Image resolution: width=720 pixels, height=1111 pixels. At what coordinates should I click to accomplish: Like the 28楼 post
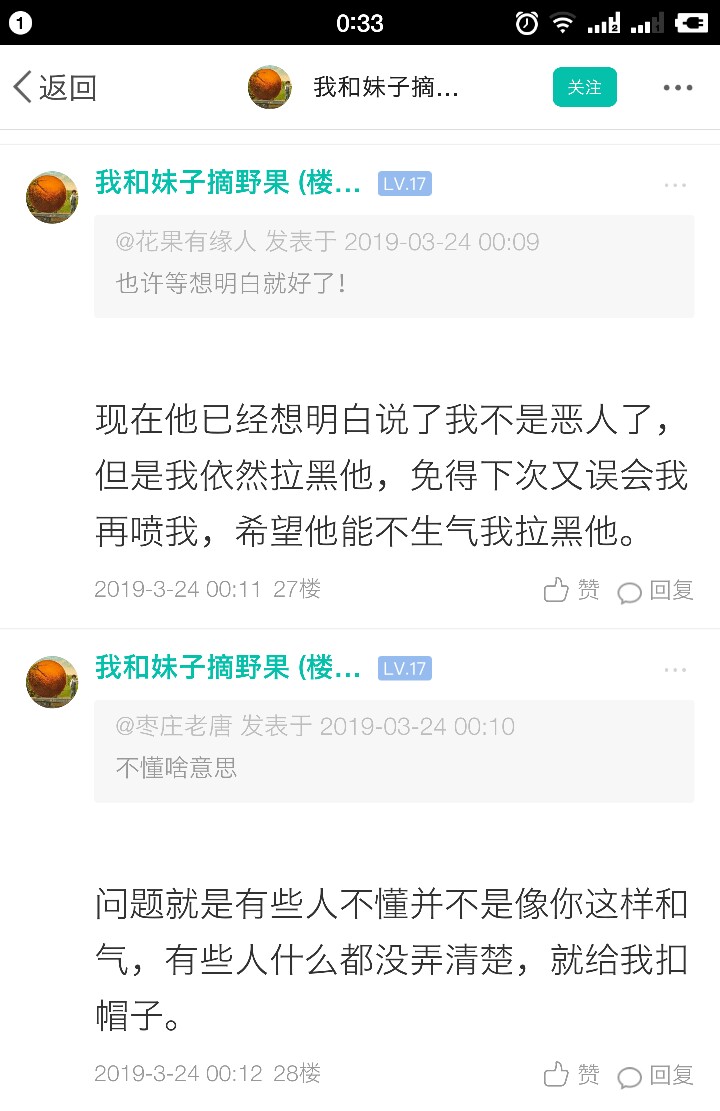point(571,1074)
